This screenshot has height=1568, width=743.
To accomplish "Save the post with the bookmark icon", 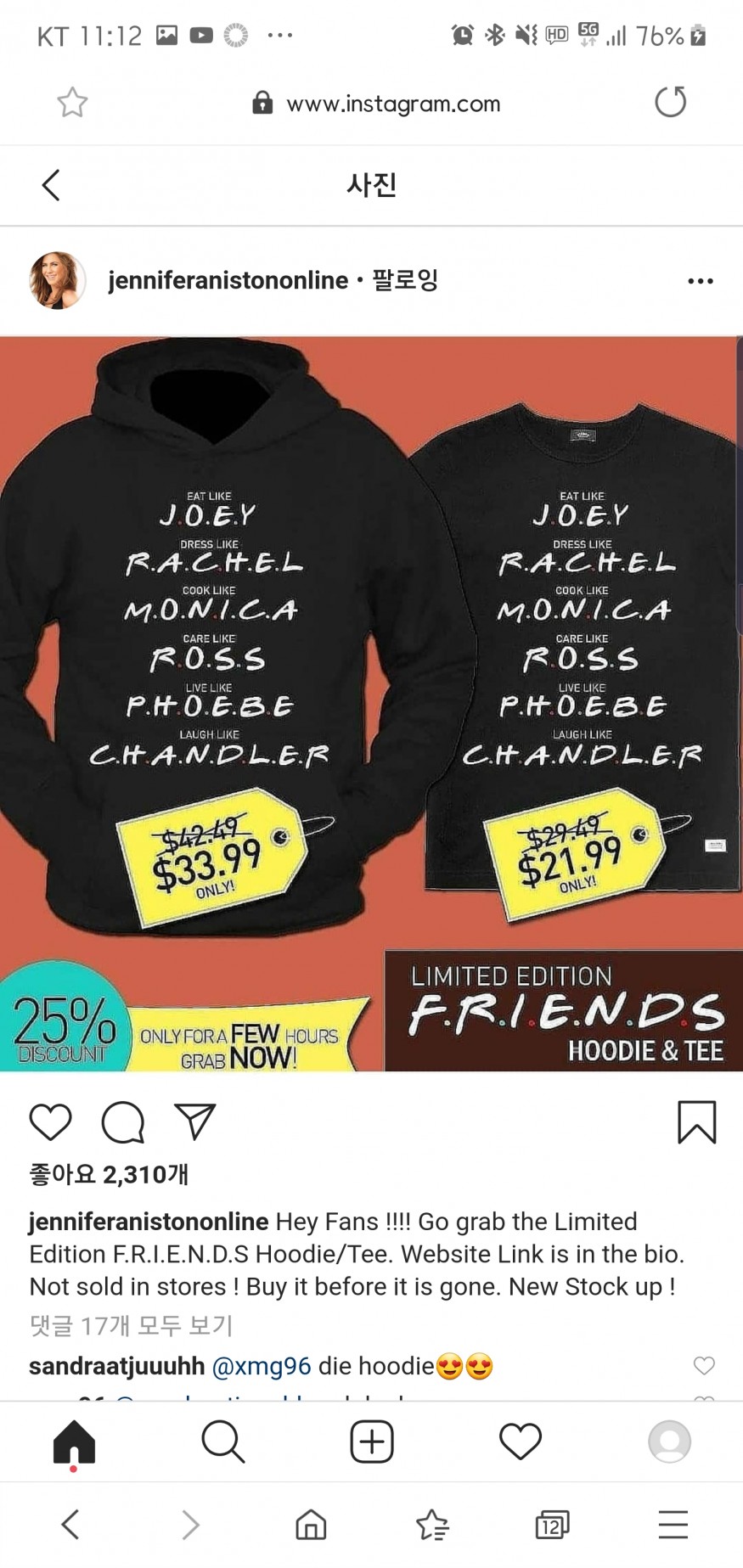I will coord(696,1122).
